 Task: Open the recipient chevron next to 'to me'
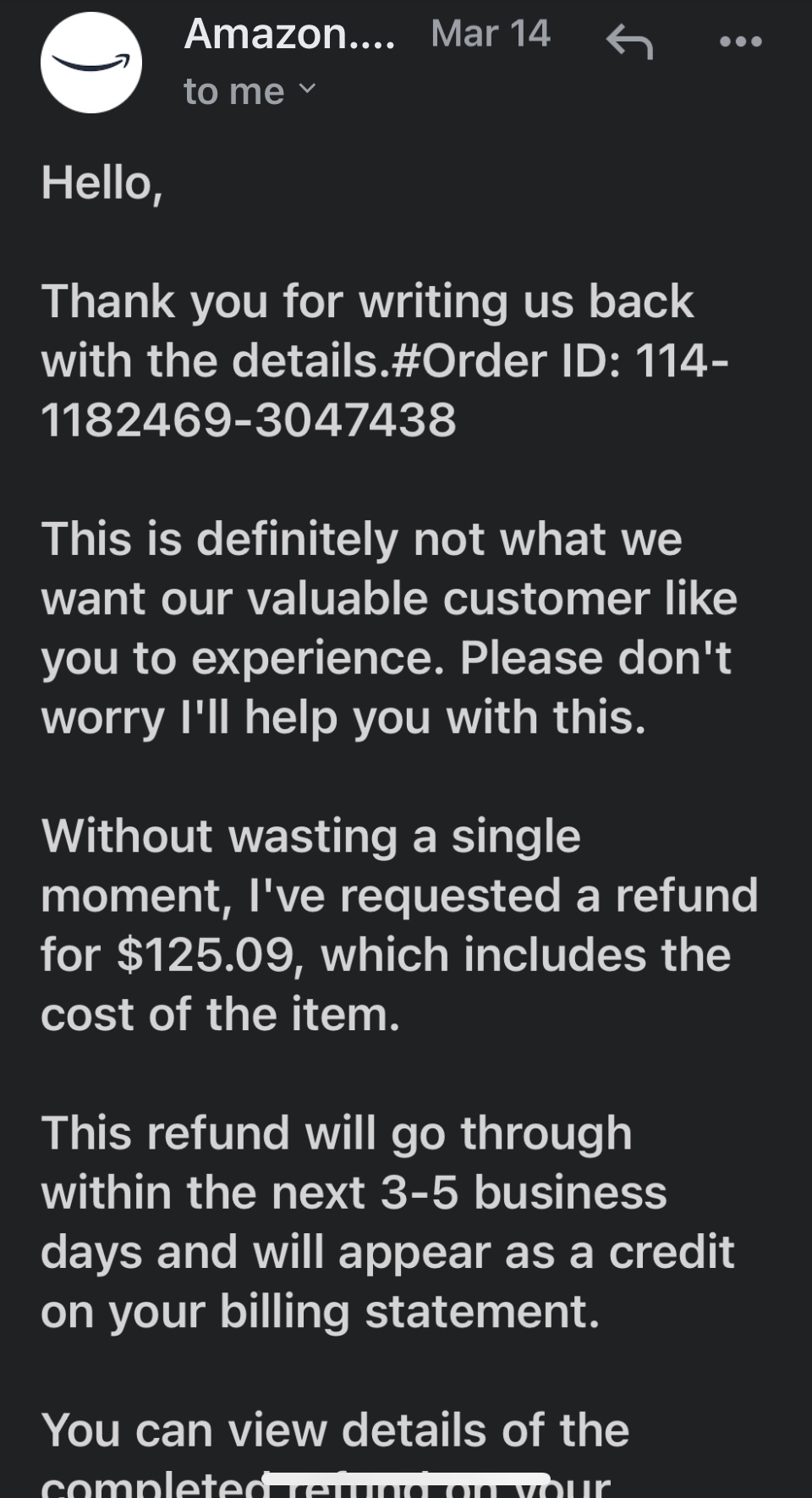pyautogui.click(x=309, y=91)
